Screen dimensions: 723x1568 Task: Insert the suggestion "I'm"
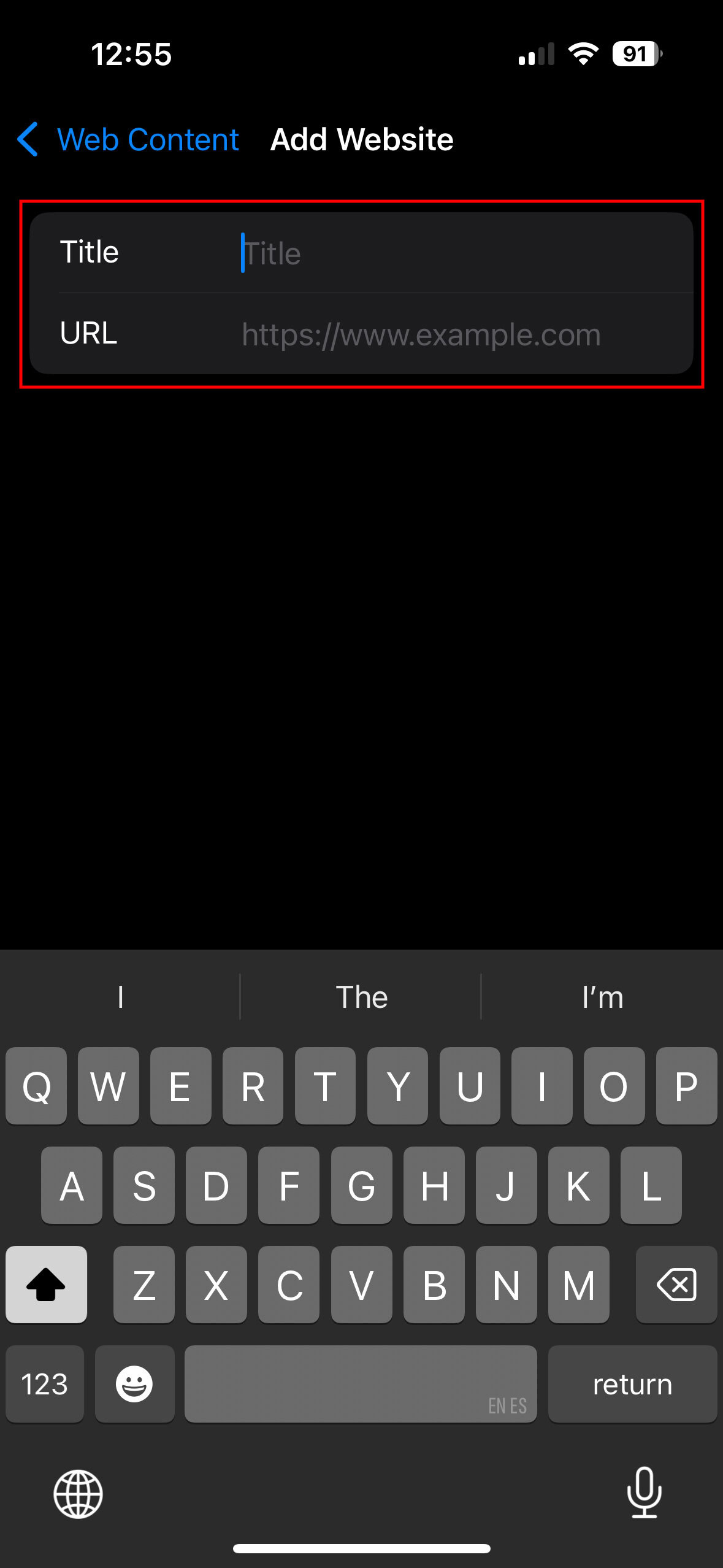[602, 997]
